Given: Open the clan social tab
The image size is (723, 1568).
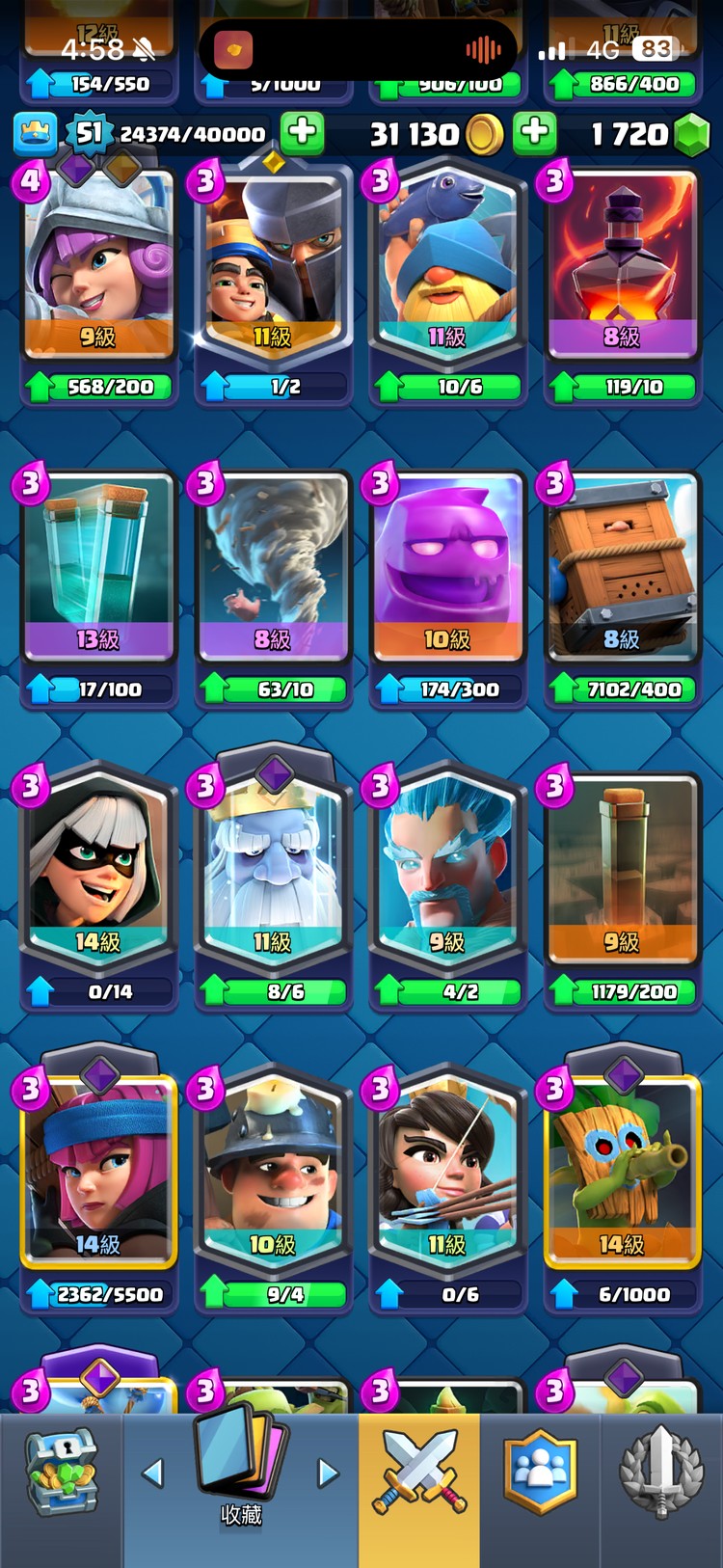Looking at the screenshot, I should coord(540,1473).
